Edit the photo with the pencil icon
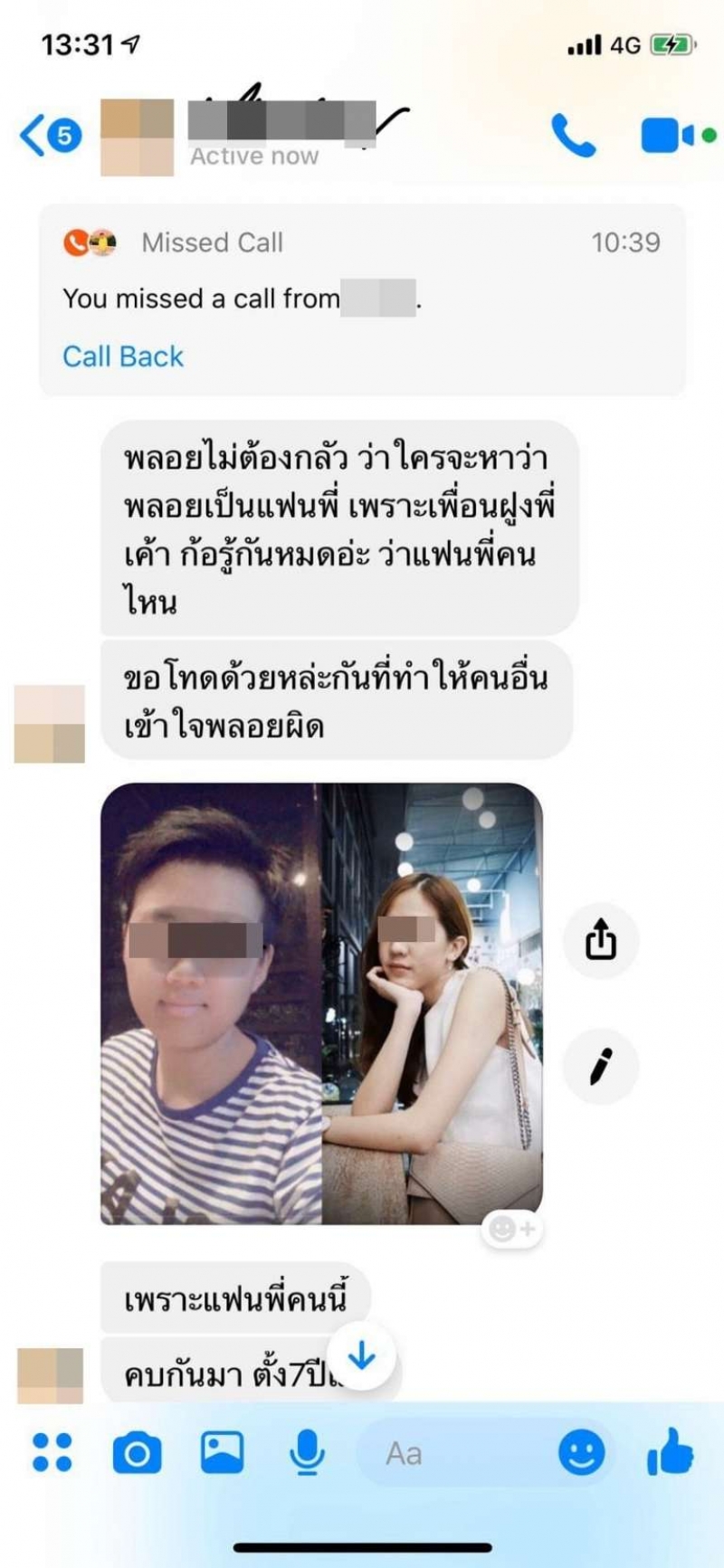 click(601, 1066)
